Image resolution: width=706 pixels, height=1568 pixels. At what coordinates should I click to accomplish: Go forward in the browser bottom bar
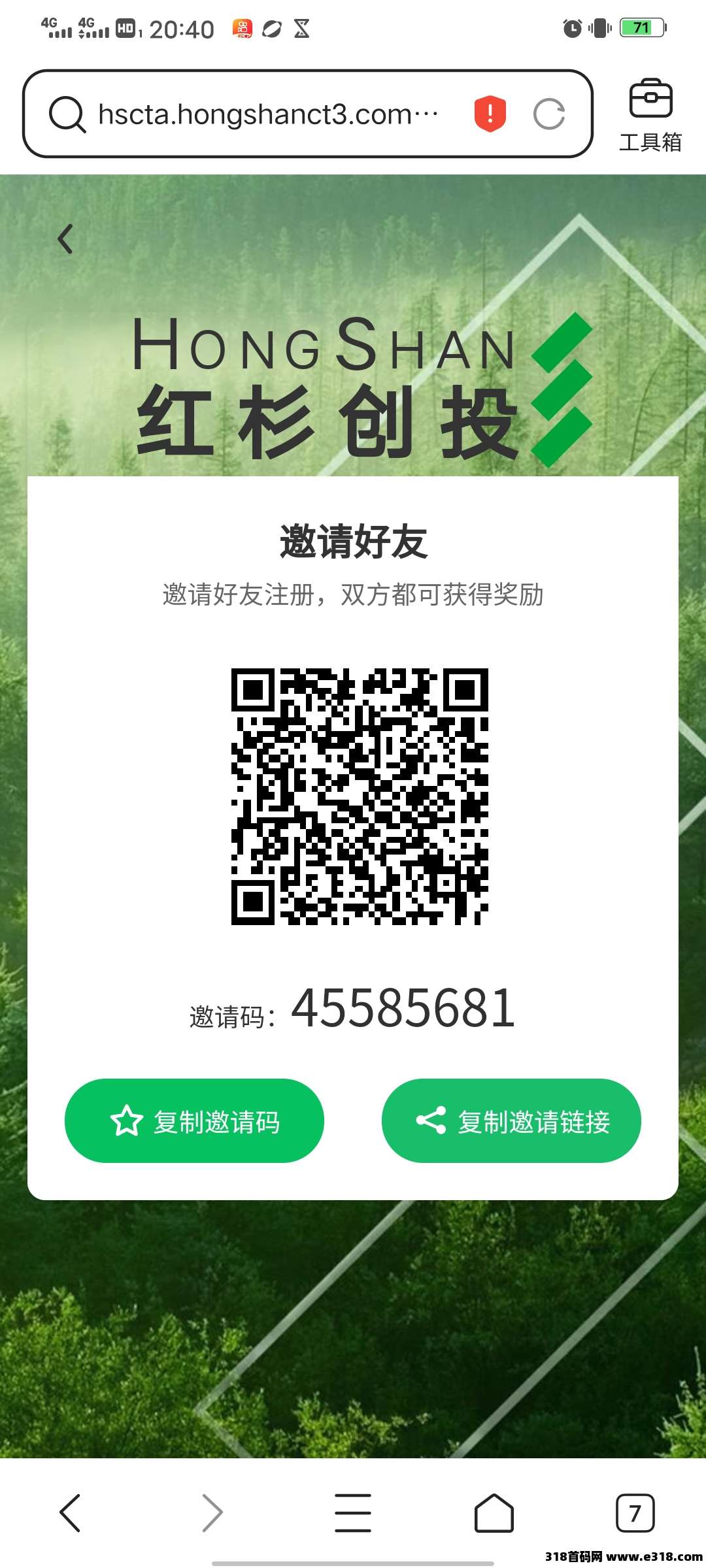coord(212,1512)
